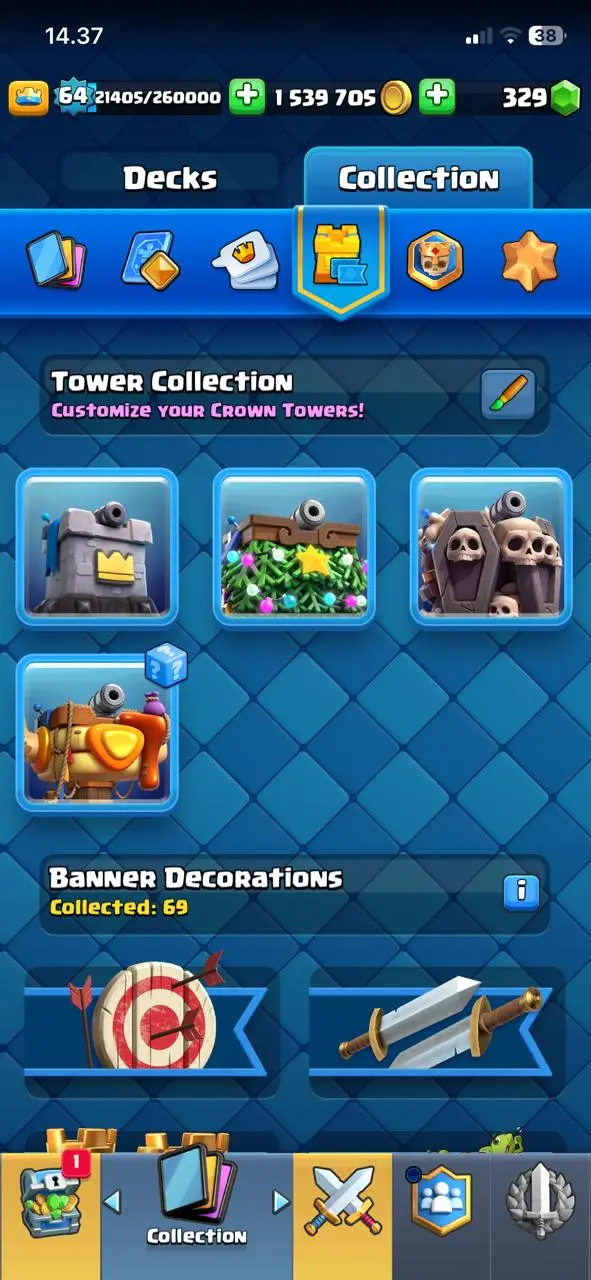This screenshot has width=591, height=1280.
Task: Open the cards collection sub-tab
Action: (56, 261)
